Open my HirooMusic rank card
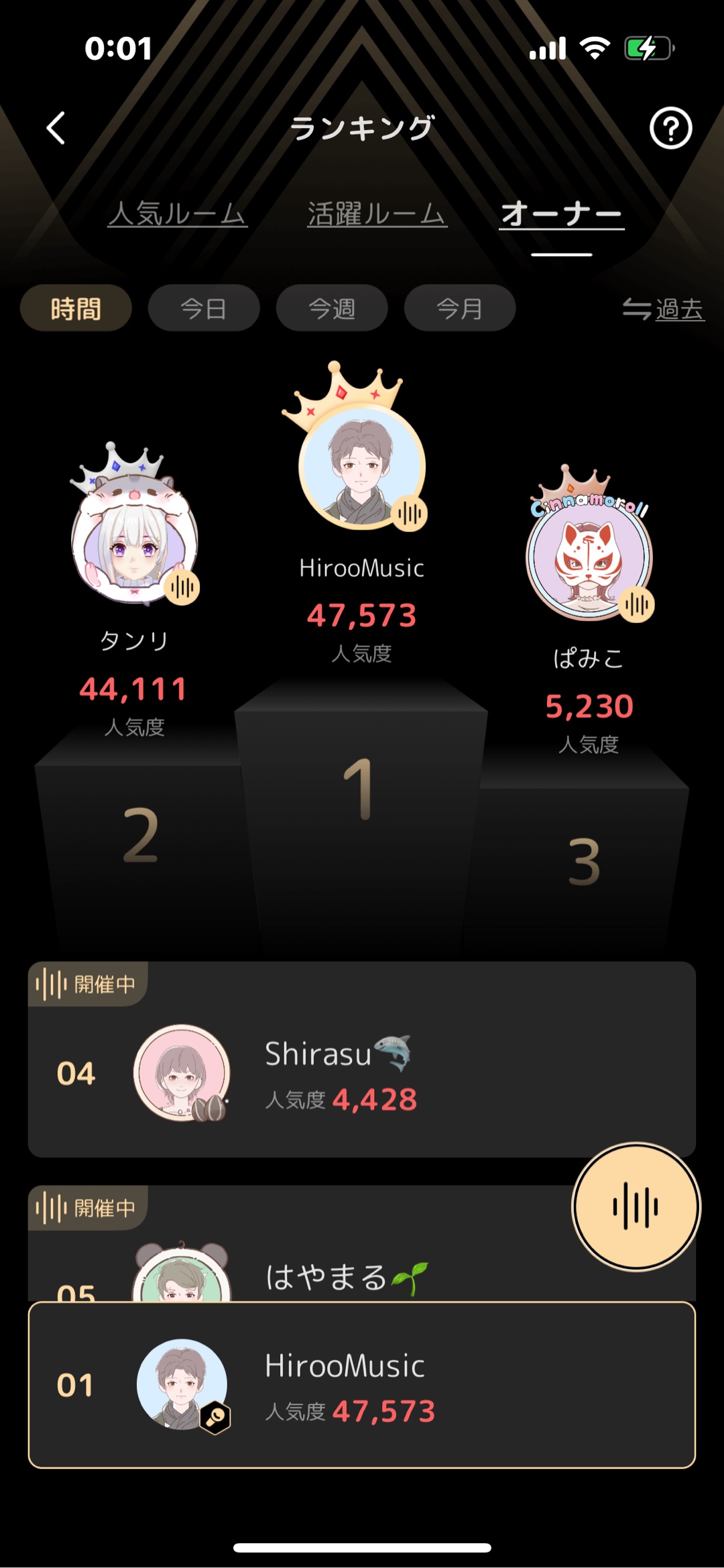Viewport: 724px width, 1568px height. 362,1384
